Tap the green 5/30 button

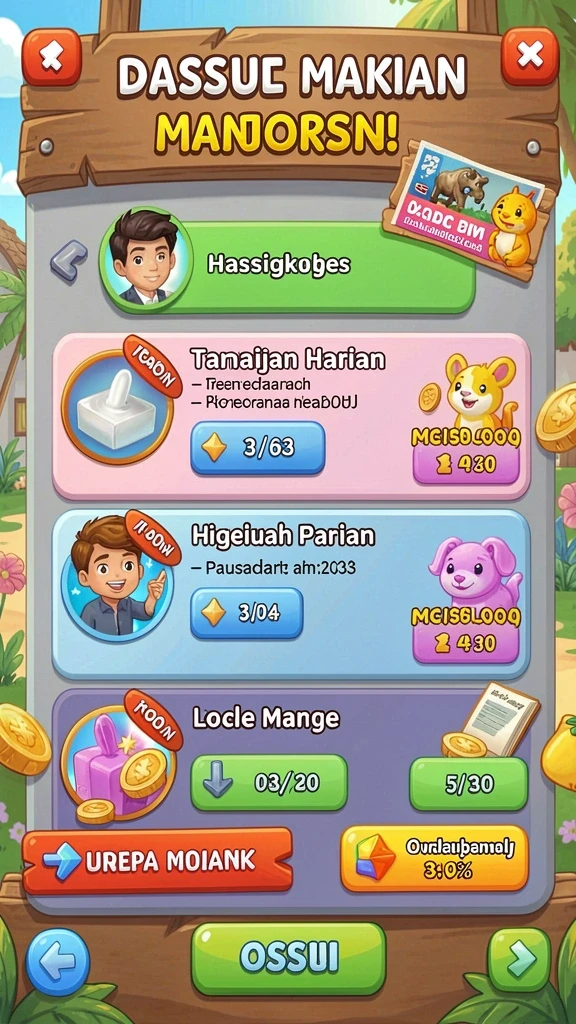tap(468, 784)
